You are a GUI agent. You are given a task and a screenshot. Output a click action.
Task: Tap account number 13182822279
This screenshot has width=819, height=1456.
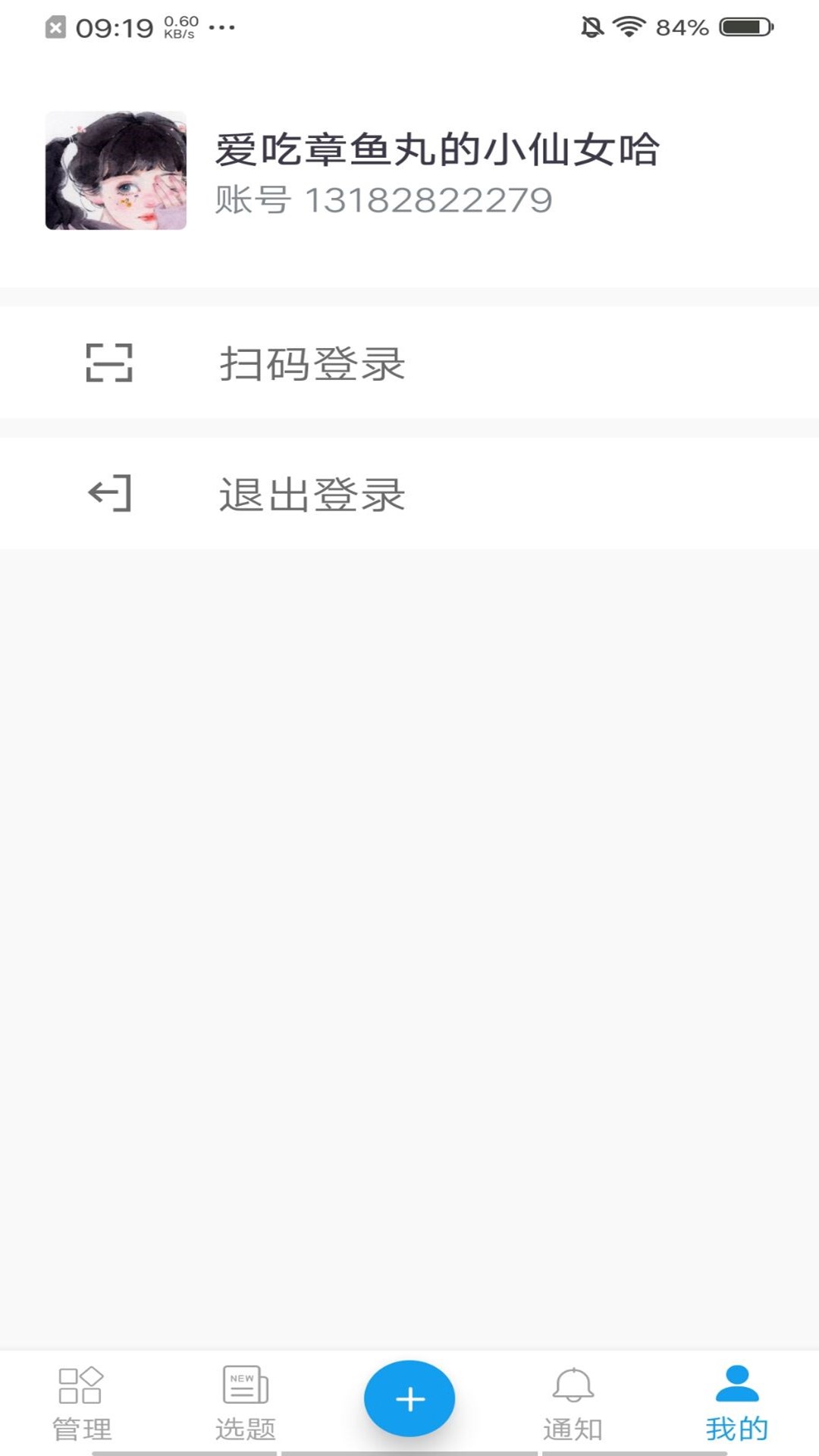click(x=383, y=199)
